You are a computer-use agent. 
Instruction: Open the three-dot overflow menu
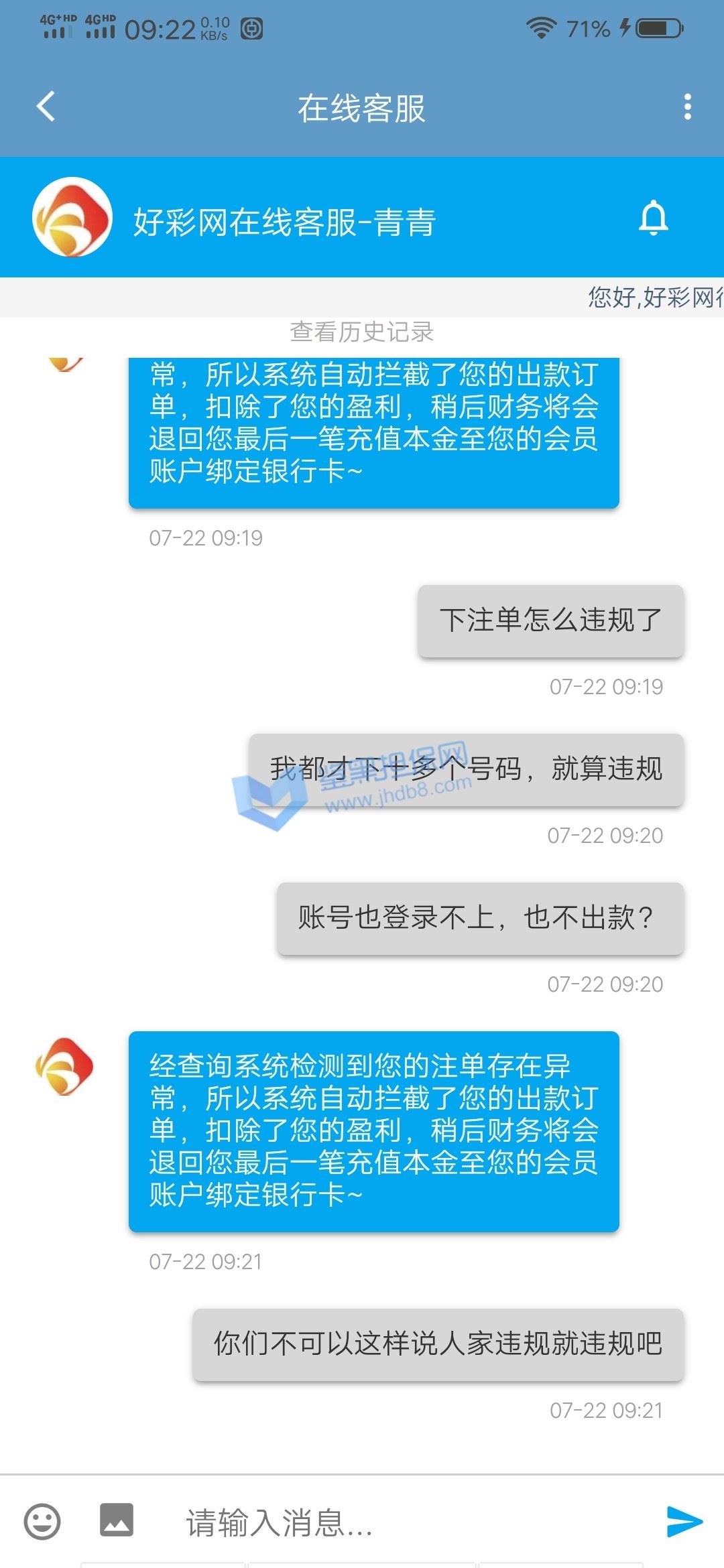point(687,107)
